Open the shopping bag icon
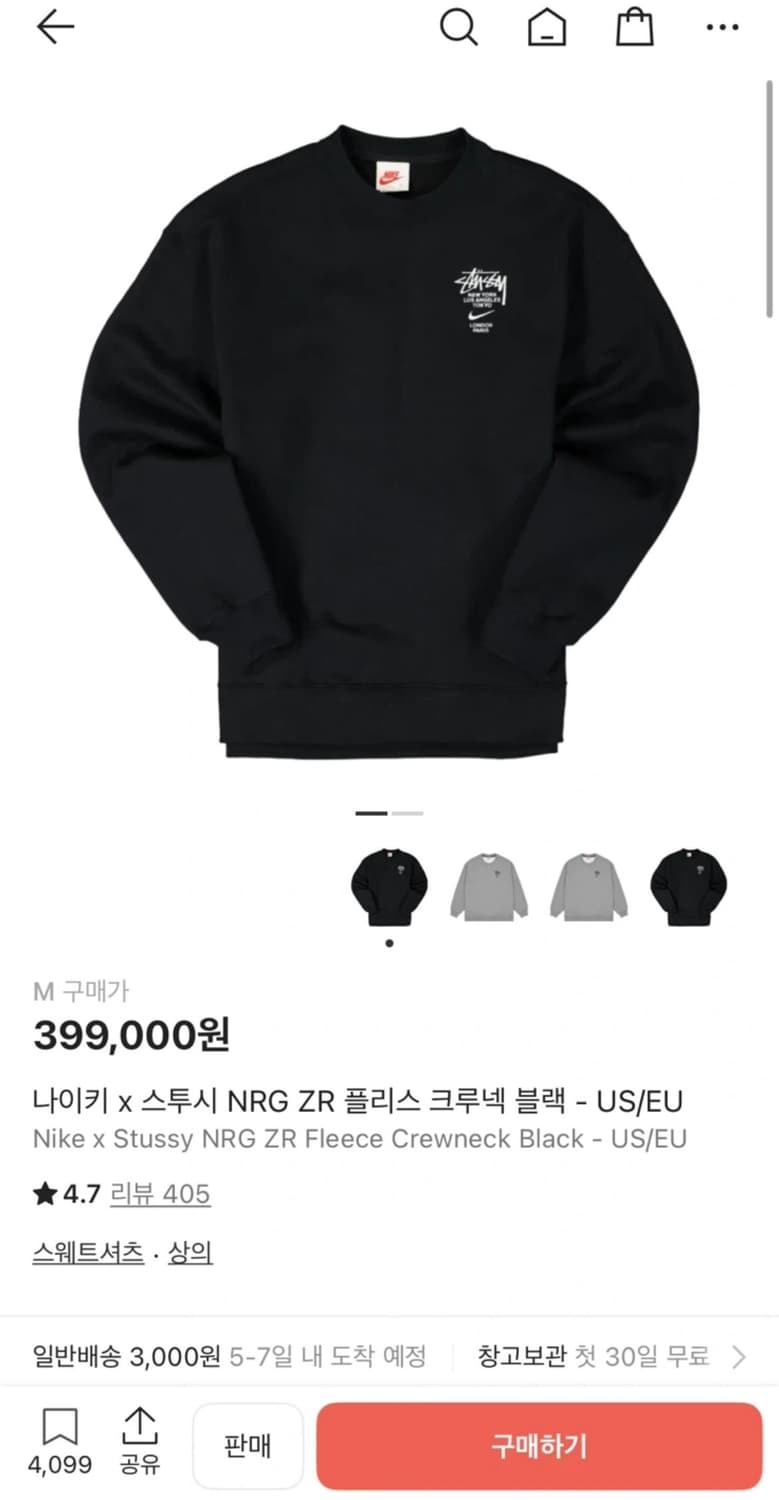 [634, 28]
